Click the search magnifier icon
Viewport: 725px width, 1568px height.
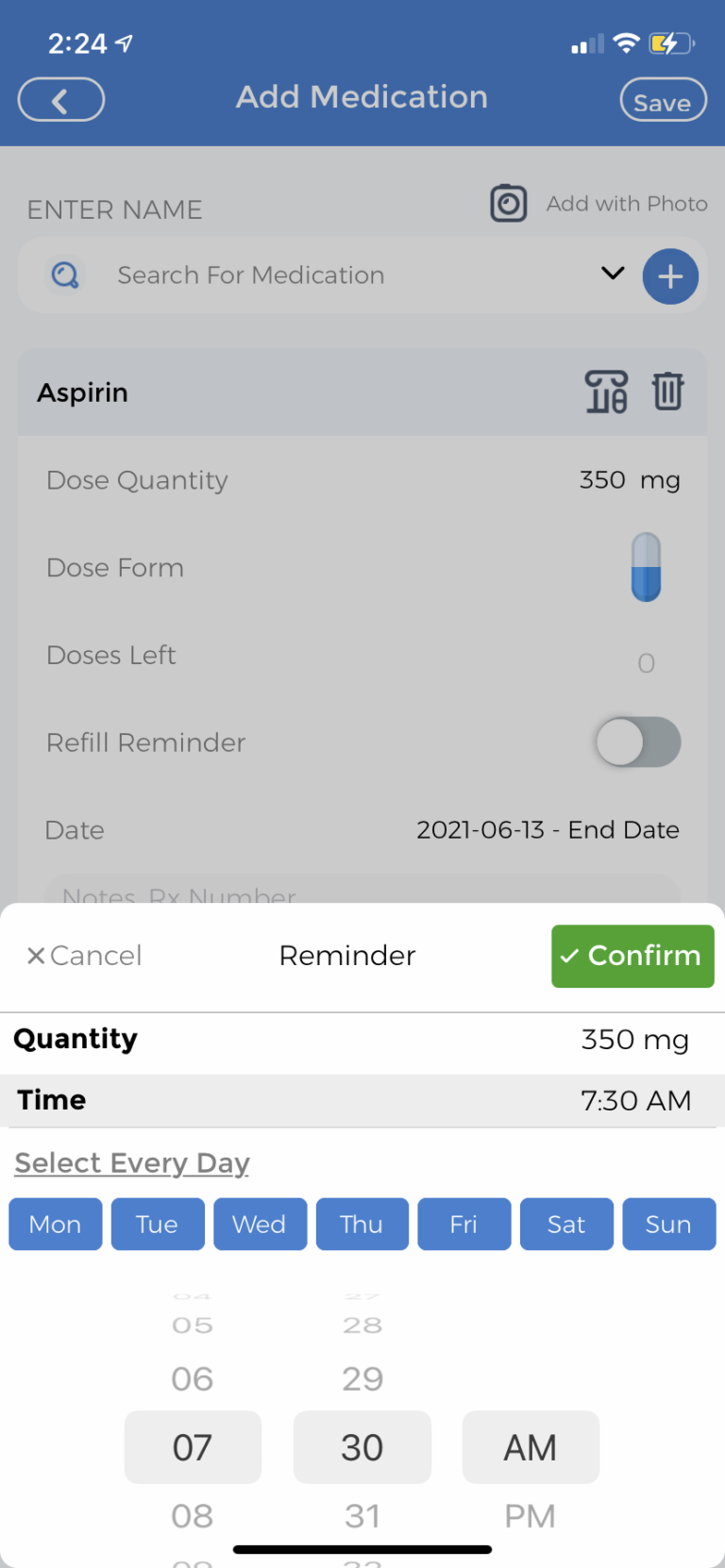tap(65, 275)
